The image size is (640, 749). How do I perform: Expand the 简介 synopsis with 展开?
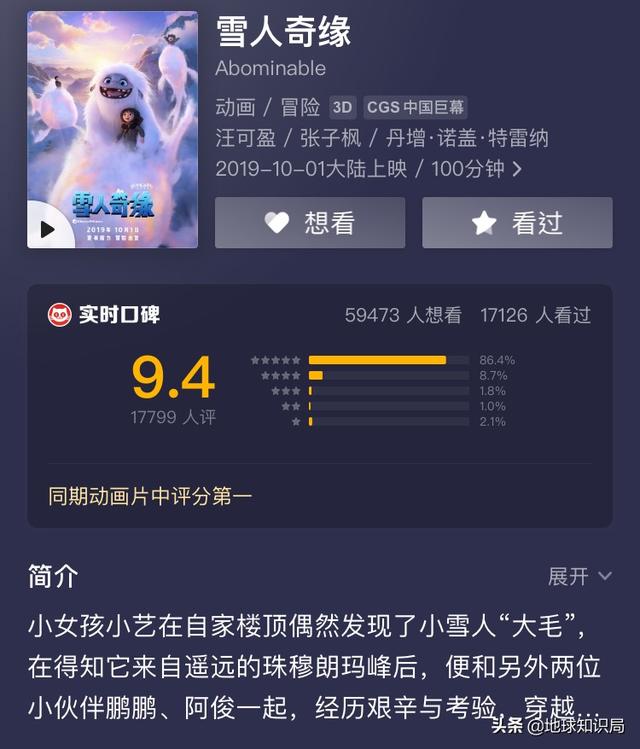579,576
